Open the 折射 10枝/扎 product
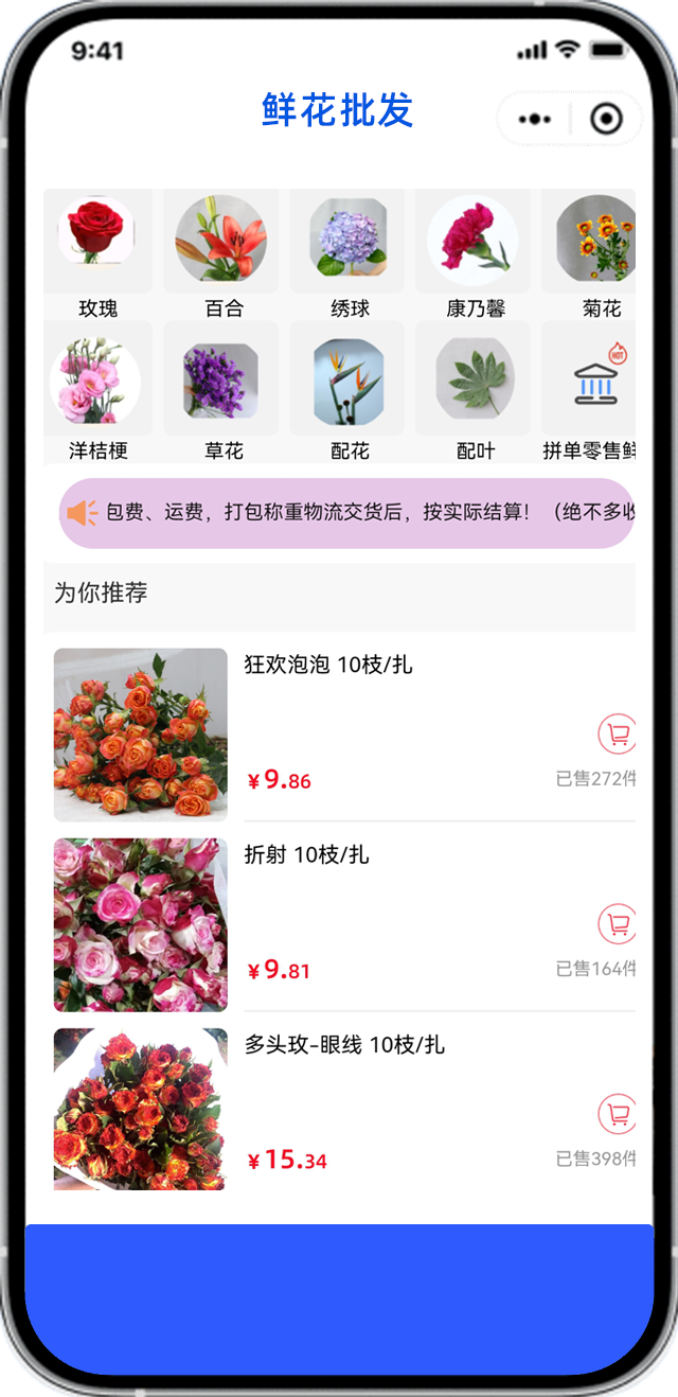Image resolution: width=678 pixels, height=1397 pixels. click(x=306, y=855)
